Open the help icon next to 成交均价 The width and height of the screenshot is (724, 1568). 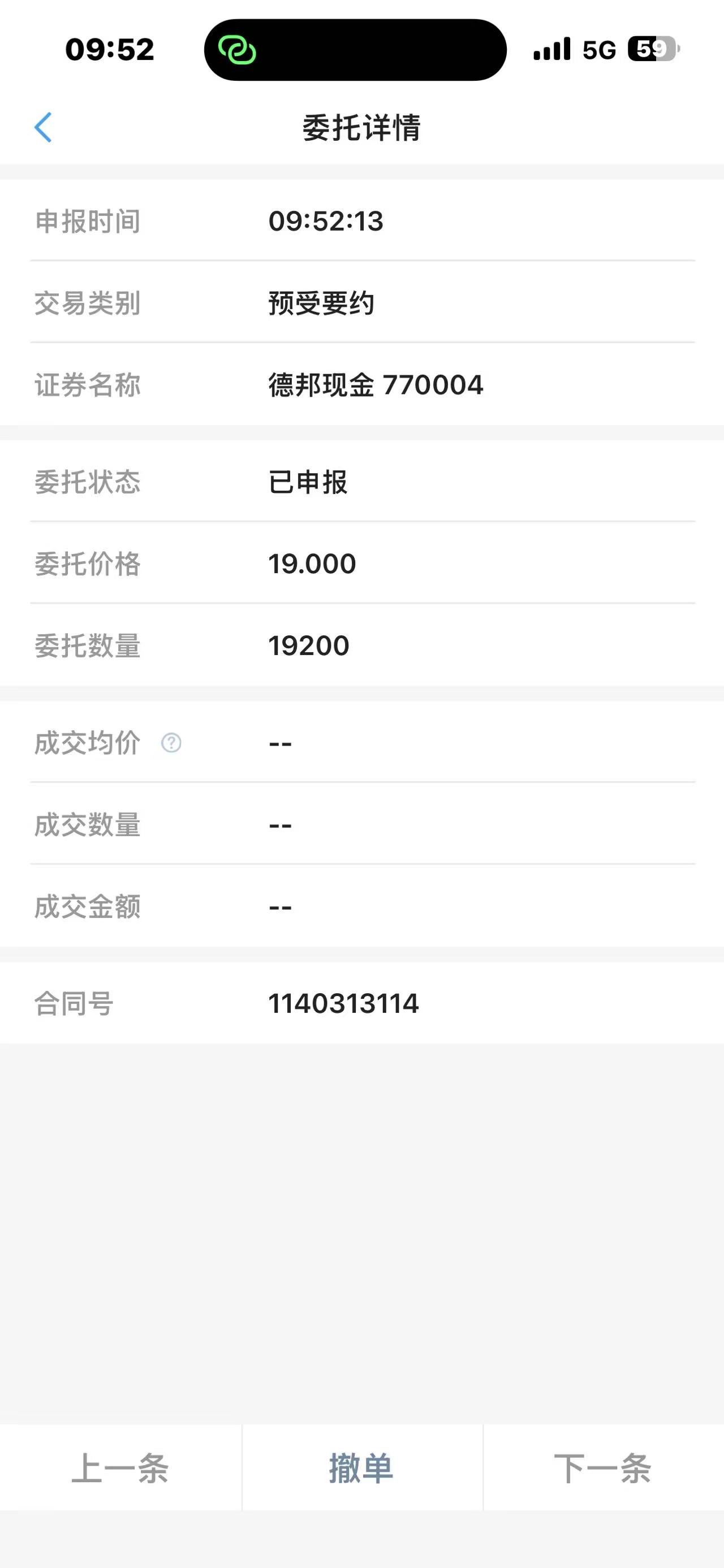coord(171,743)
